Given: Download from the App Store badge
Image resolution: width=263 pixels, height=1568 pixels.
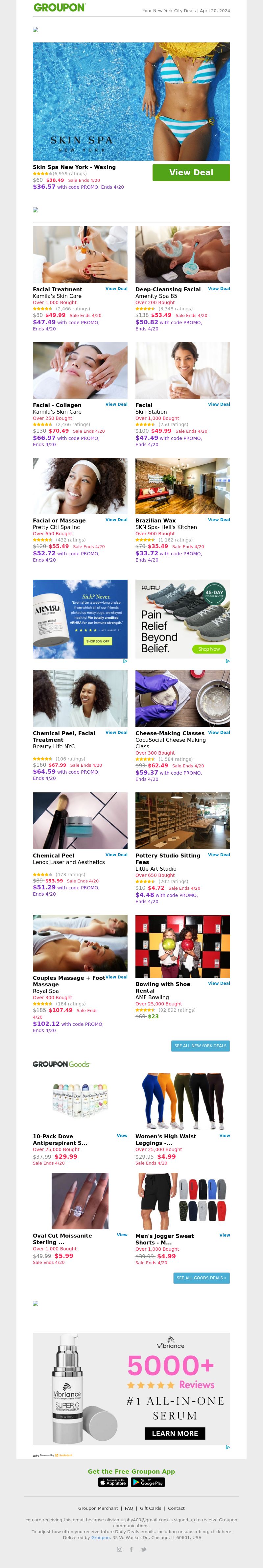Looking at the screenshot, I should (113, 1482).
